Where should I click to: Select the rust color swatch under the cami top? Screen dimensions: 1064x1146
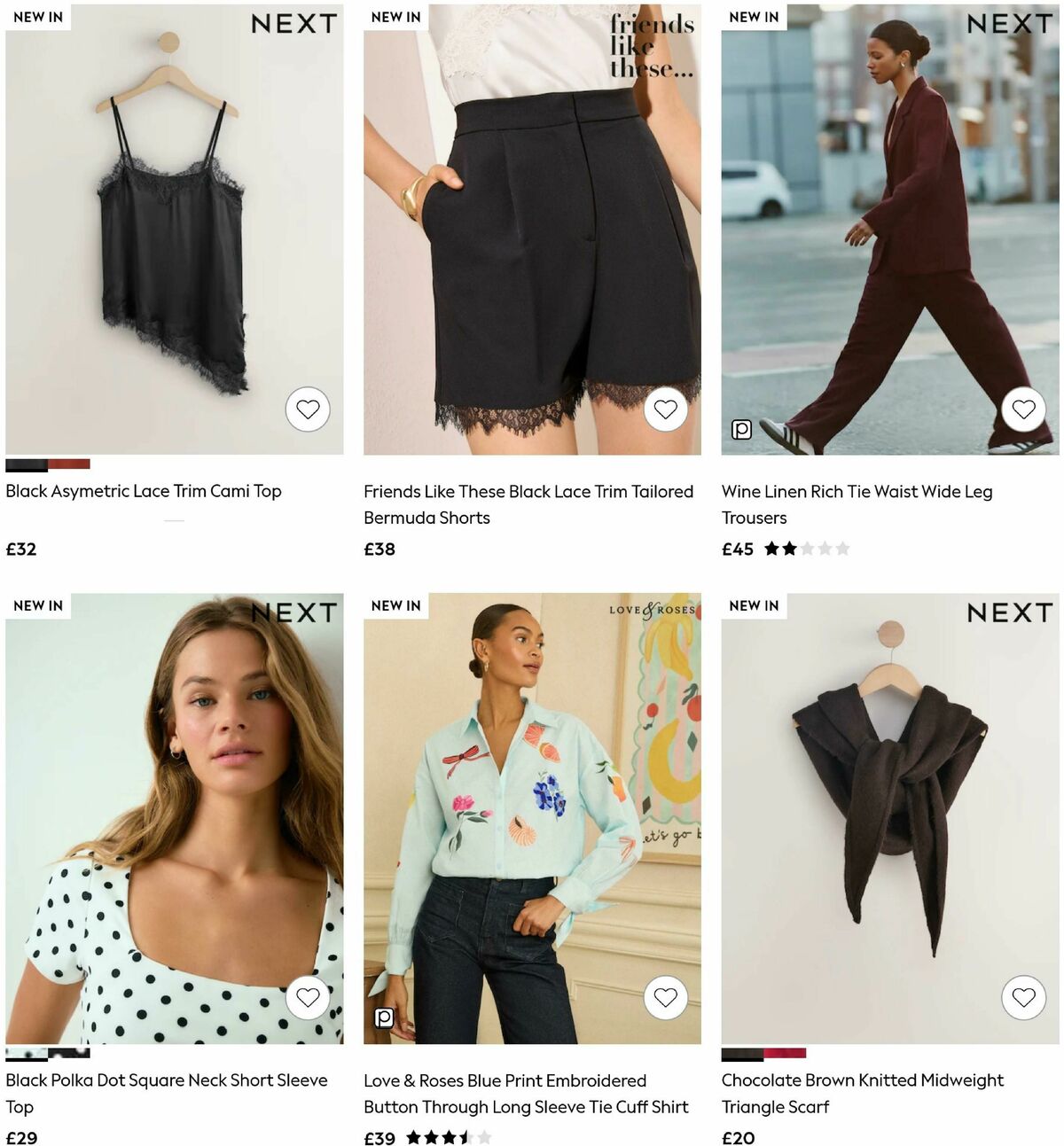[69, 463]
